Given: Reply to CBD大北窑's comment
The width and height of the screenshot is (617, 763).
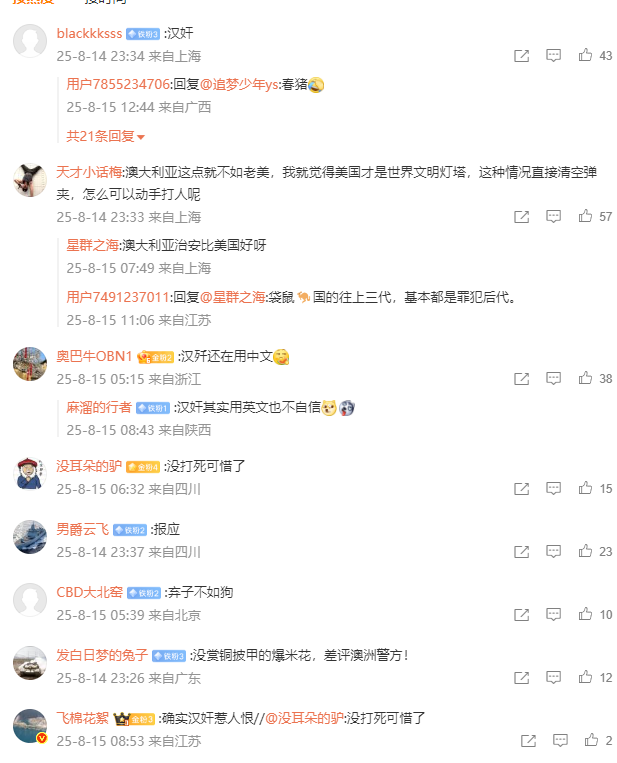Looking at the screenshot, I should click(553, 614).
